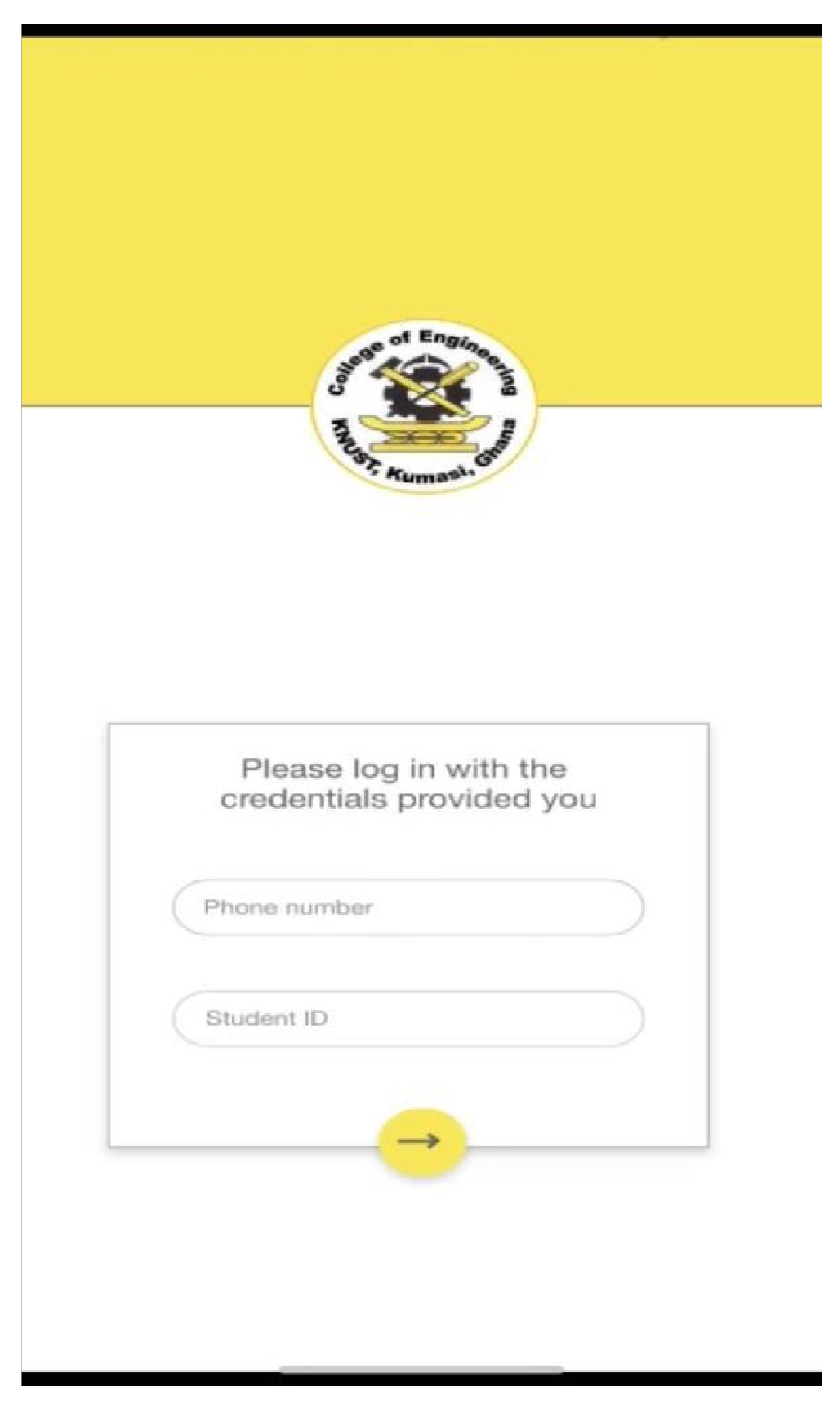Tap the Phone number field
The width and height of the screenshot is (840, 1409).
[x=408, y=907]
